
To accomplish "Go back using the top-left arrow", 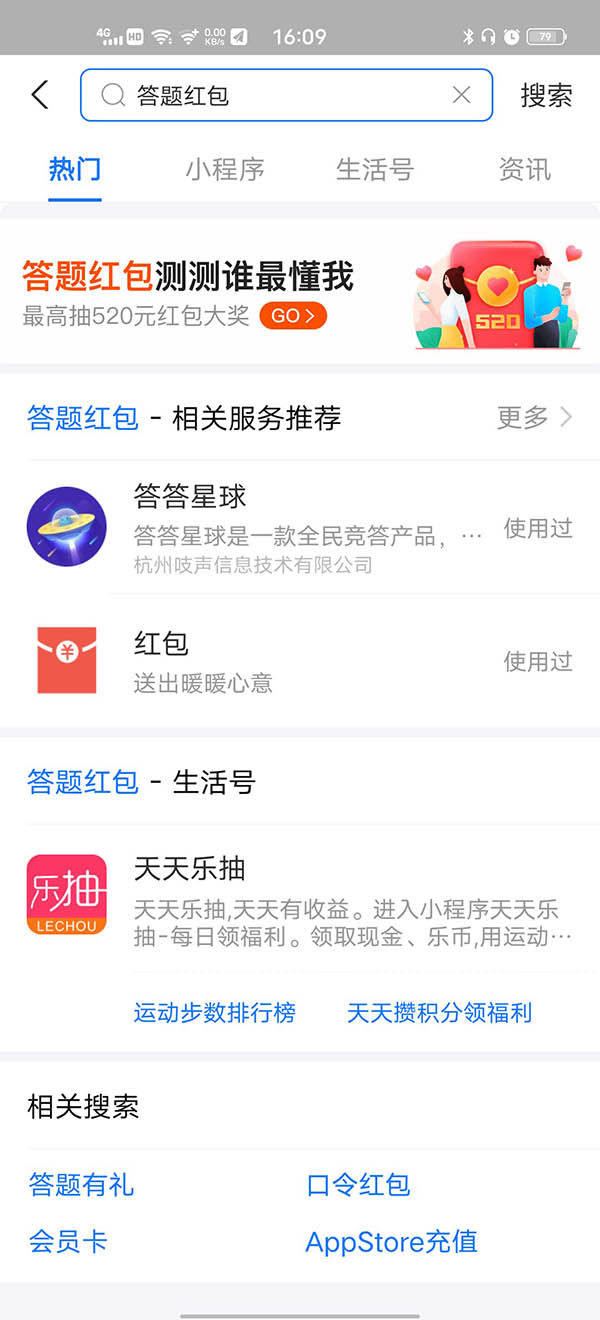I will (x=40, y=95).
